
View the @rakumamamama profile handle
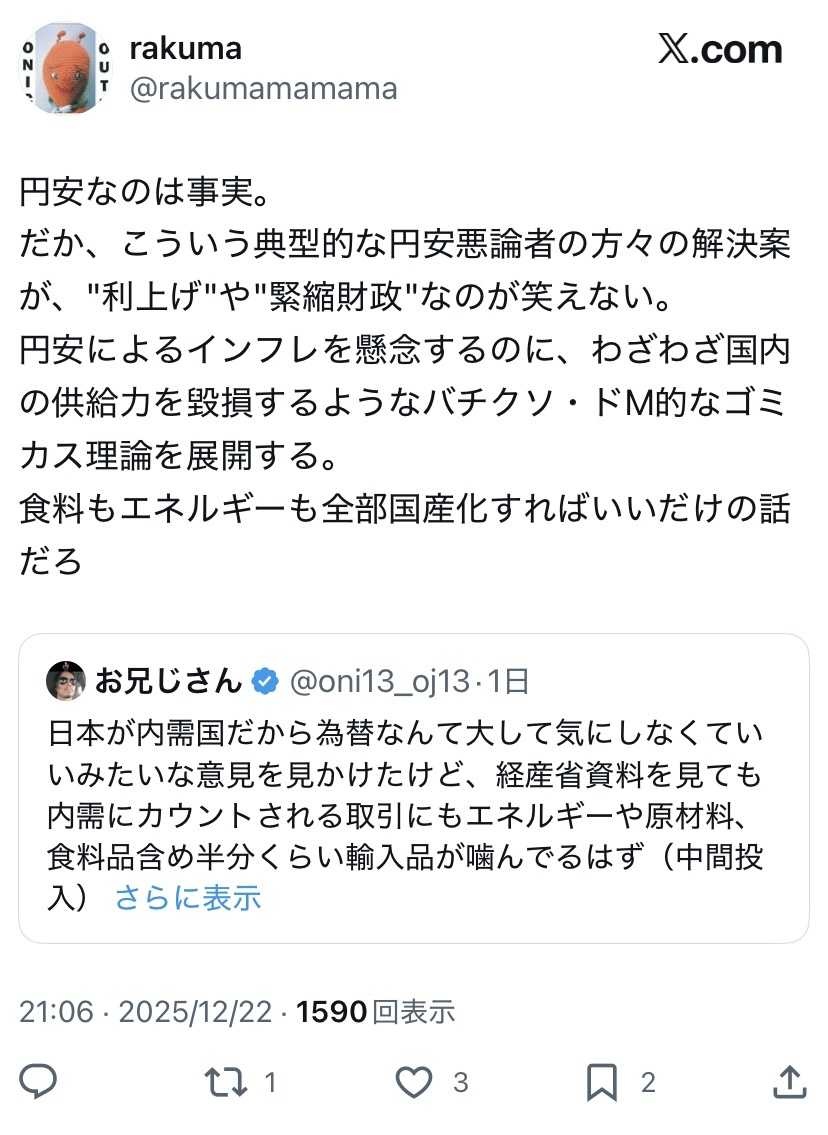pos(264,88)
